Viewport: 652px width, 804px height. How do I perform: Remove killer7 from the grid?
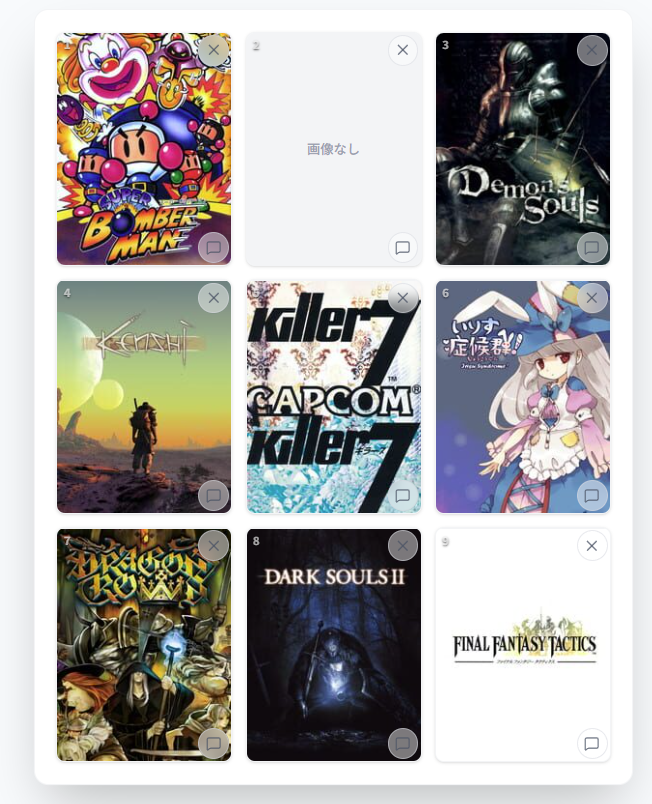(403, 298)
